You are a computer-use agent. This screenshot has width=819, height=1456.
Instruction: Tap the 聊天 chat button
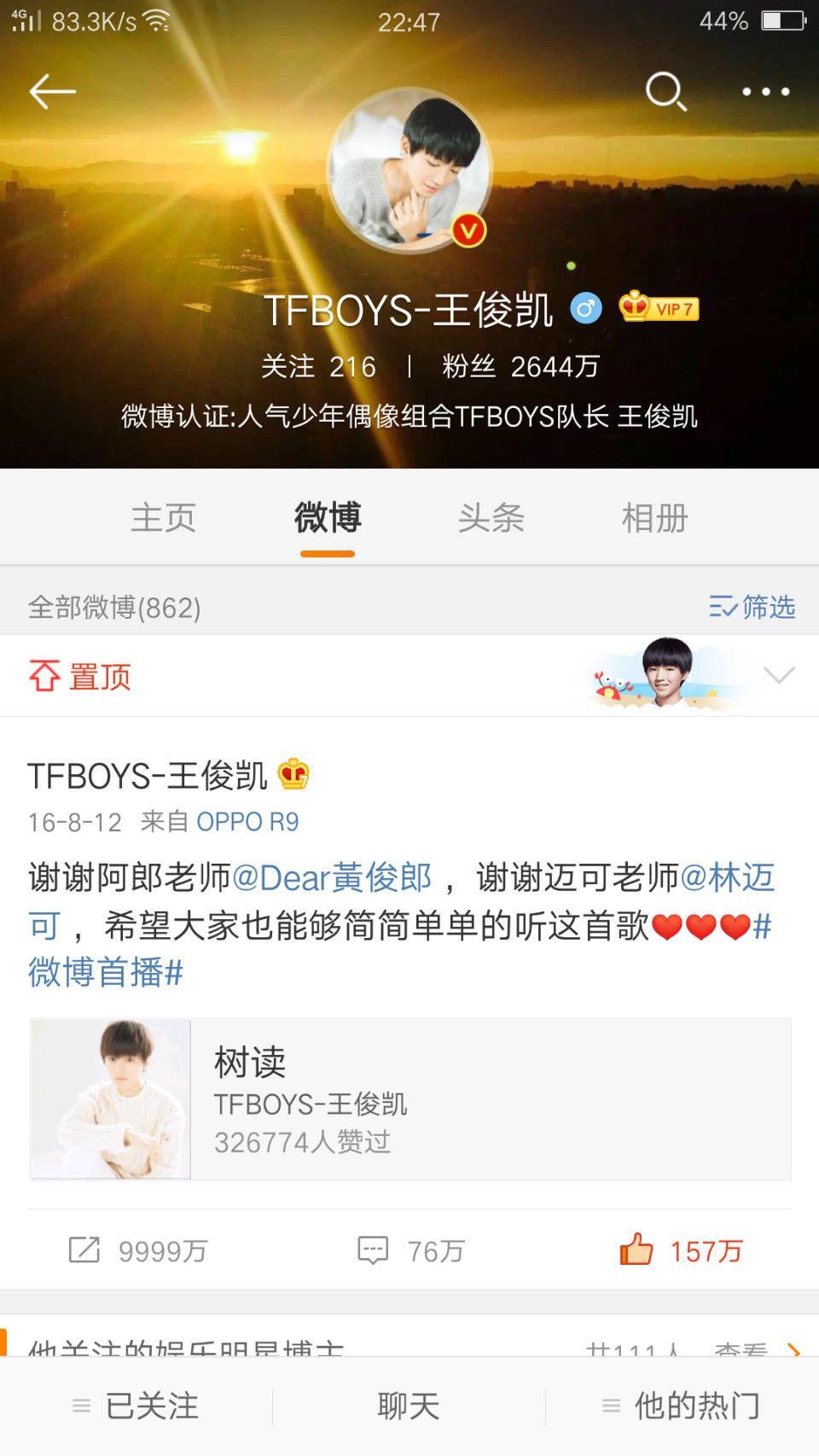click(x=409, y=1406)
